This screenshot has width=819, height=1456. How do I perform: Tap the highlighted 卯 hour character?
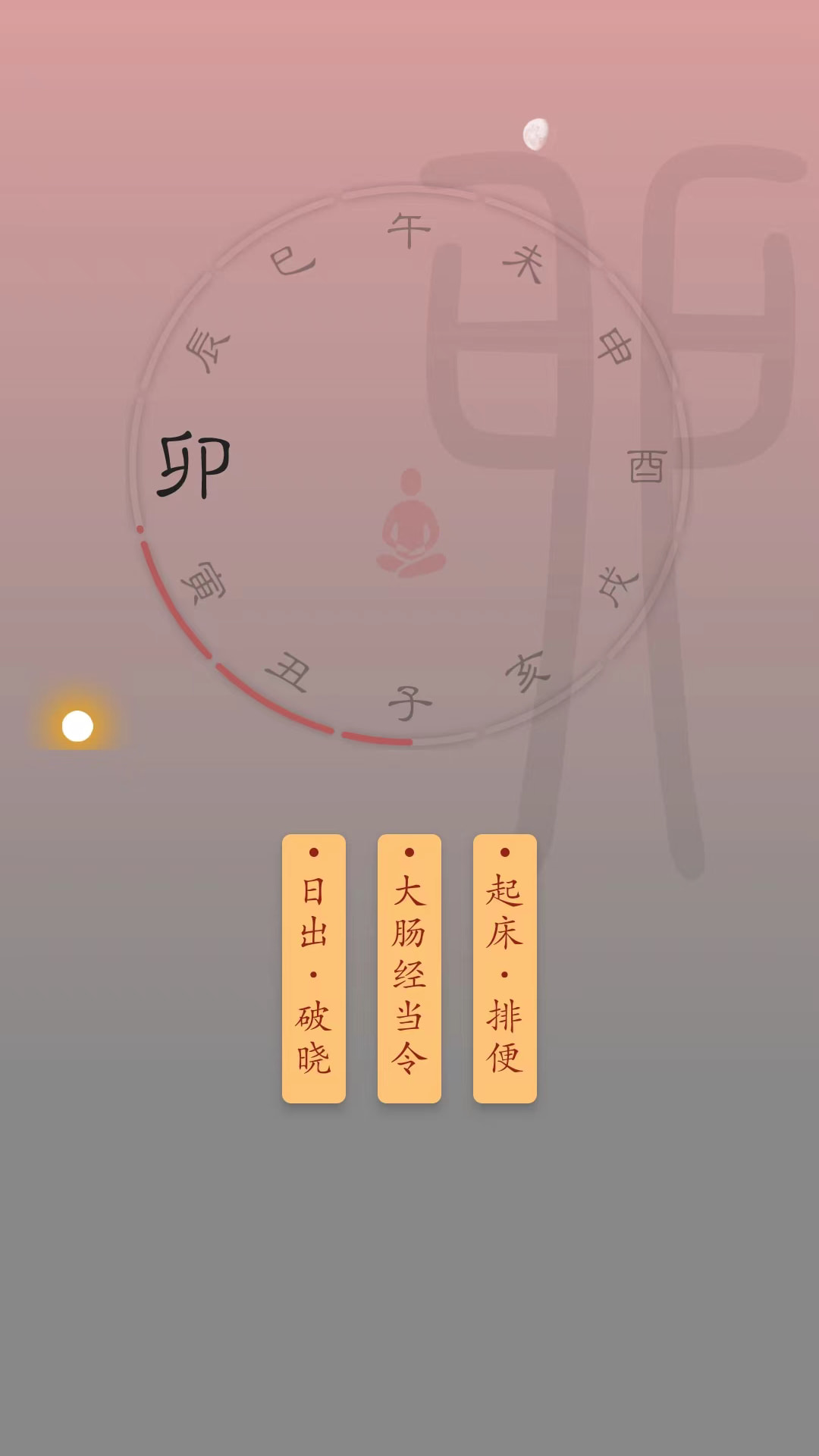(x=195, y=465)
